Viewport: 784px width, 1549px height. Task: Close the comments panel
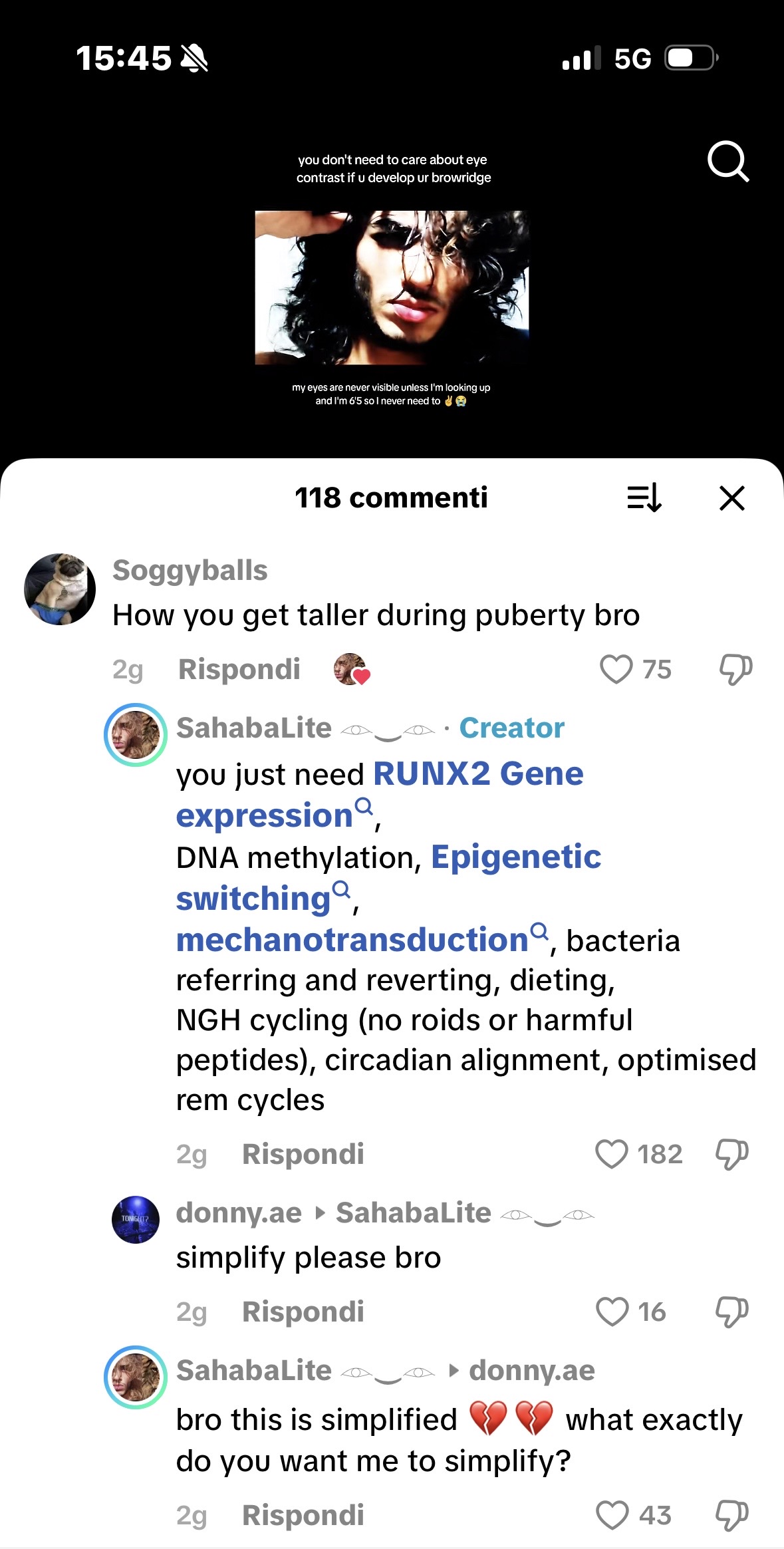click(x=731, y=497)
